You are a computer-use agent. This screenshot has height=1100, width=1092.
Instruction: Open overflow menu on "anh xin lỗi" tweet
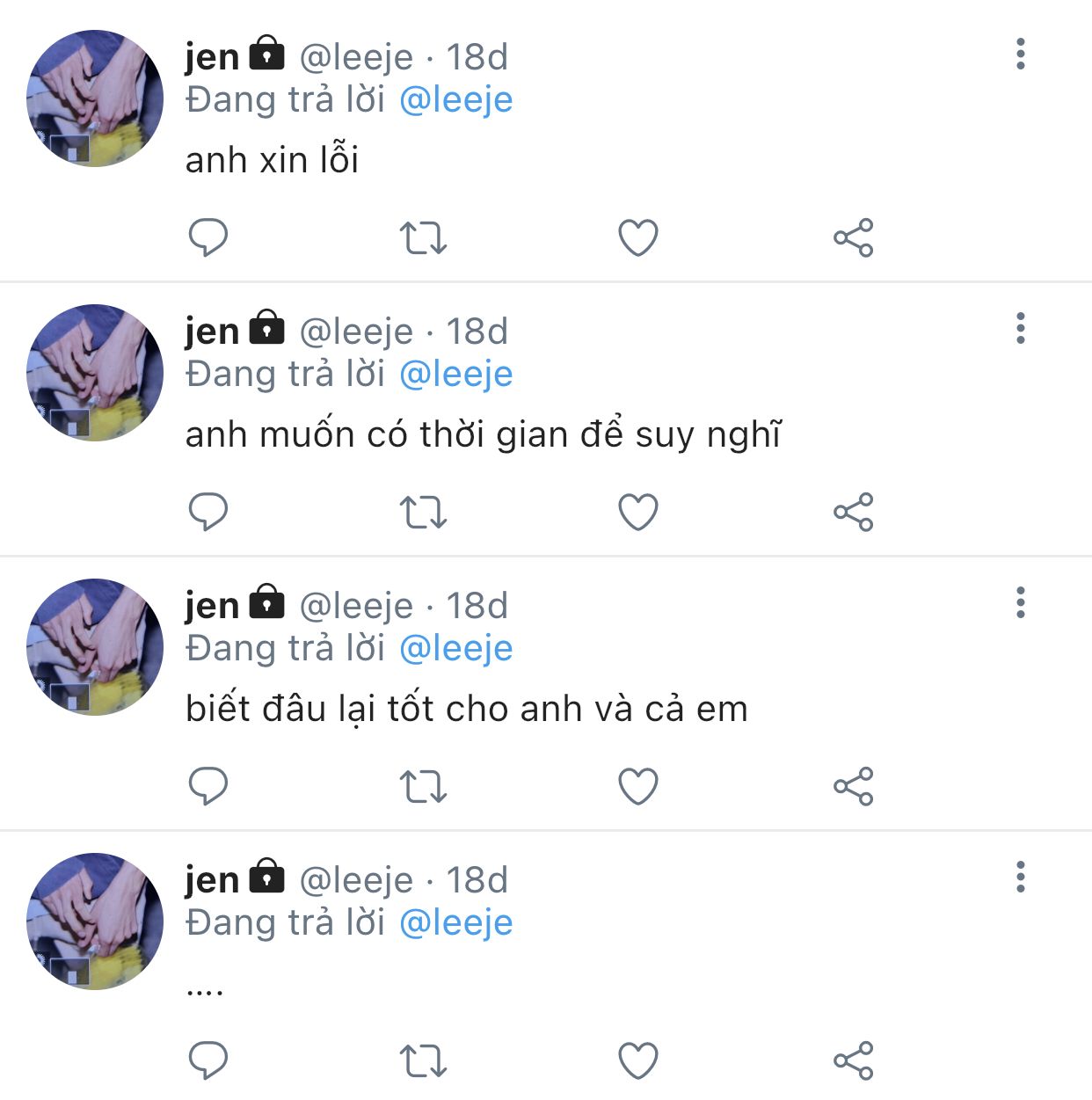(1020, 55)
